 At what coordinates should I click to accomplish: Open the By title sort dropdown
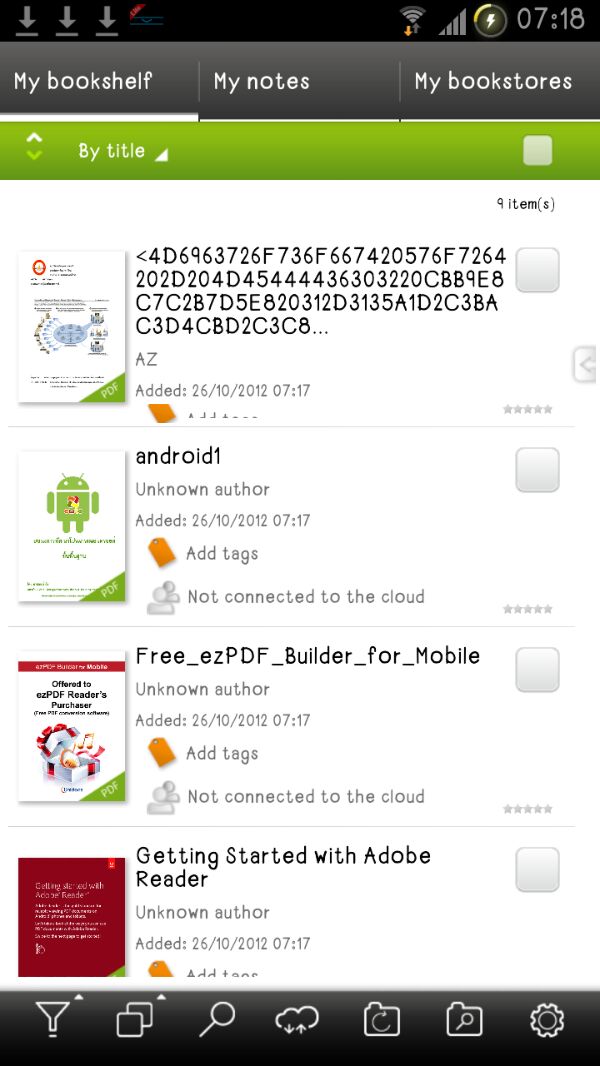(x=122, y=151)
